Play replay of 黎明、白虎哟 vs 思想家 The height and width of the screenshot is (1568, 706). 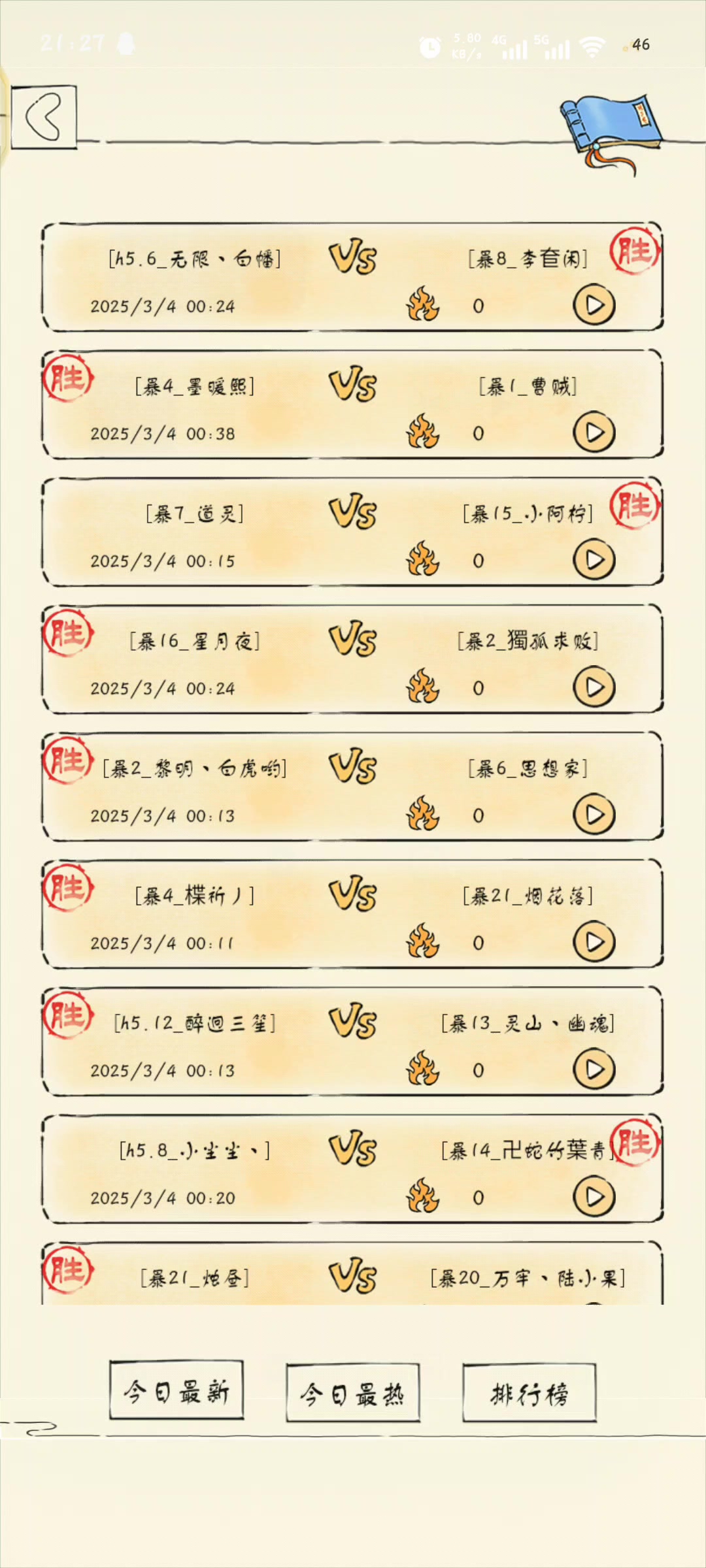(594, 815)
